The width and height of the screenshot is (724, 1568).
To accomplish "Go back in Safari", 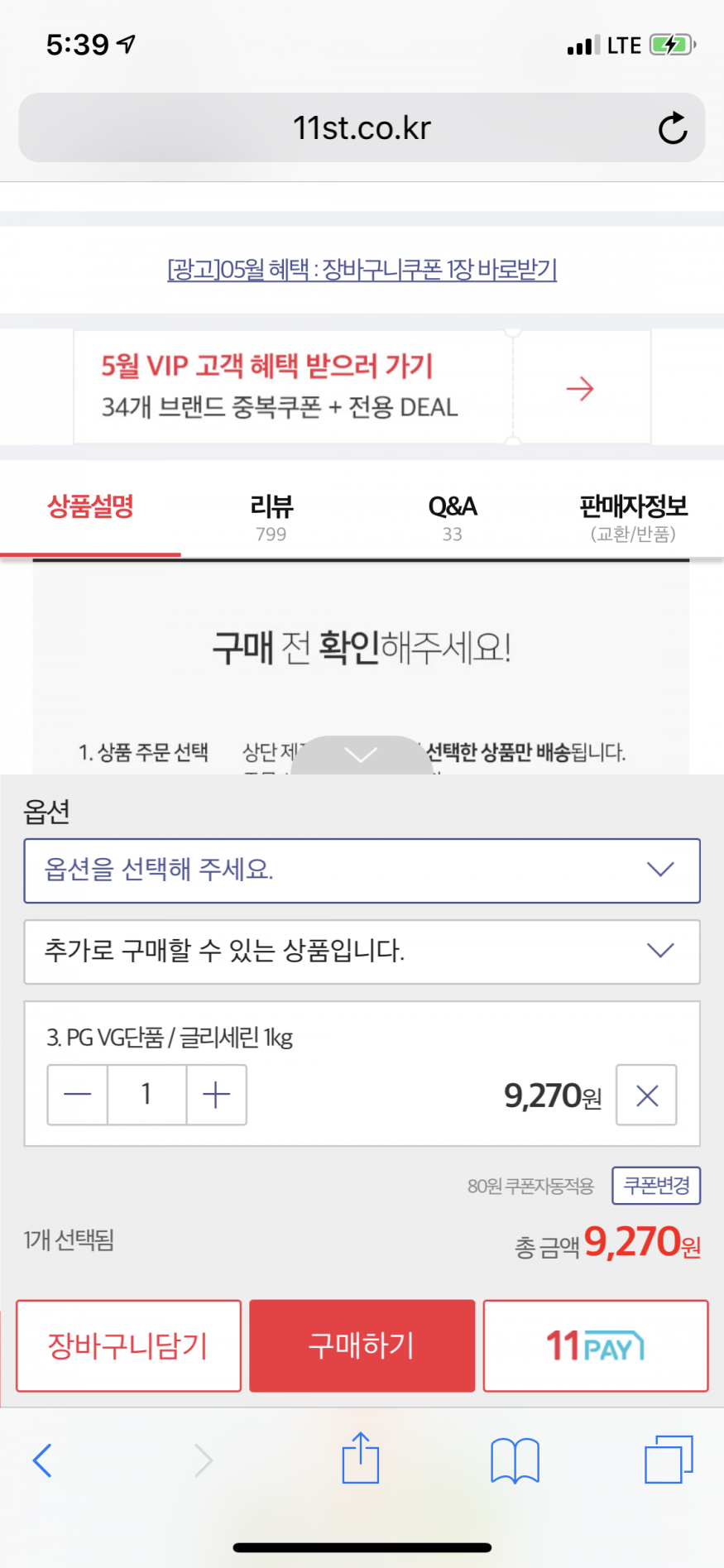I will (x=42, y=1460).
